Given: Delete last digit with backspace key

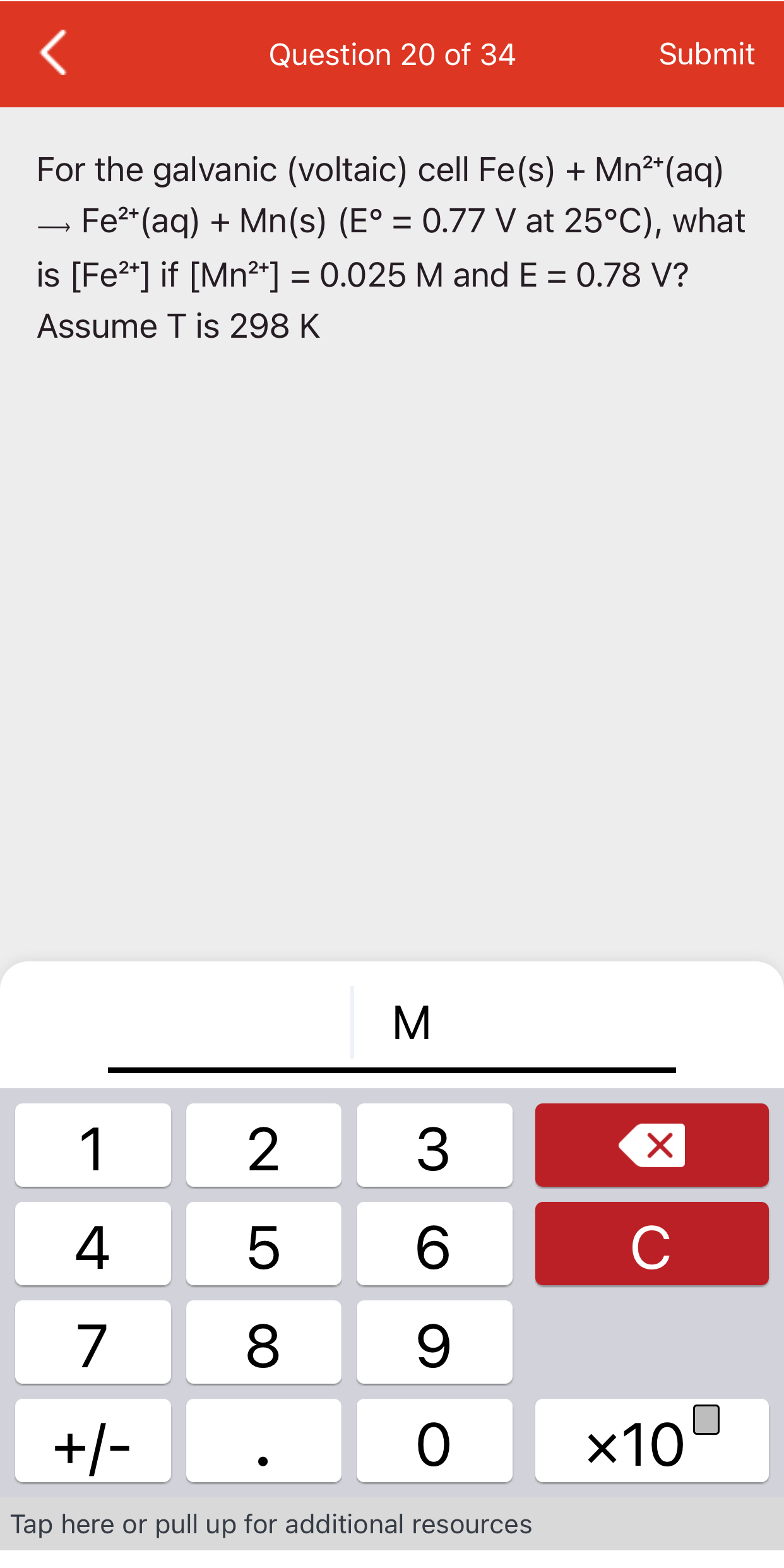Looking at the screenshot, I should [x=651, y=1146].
